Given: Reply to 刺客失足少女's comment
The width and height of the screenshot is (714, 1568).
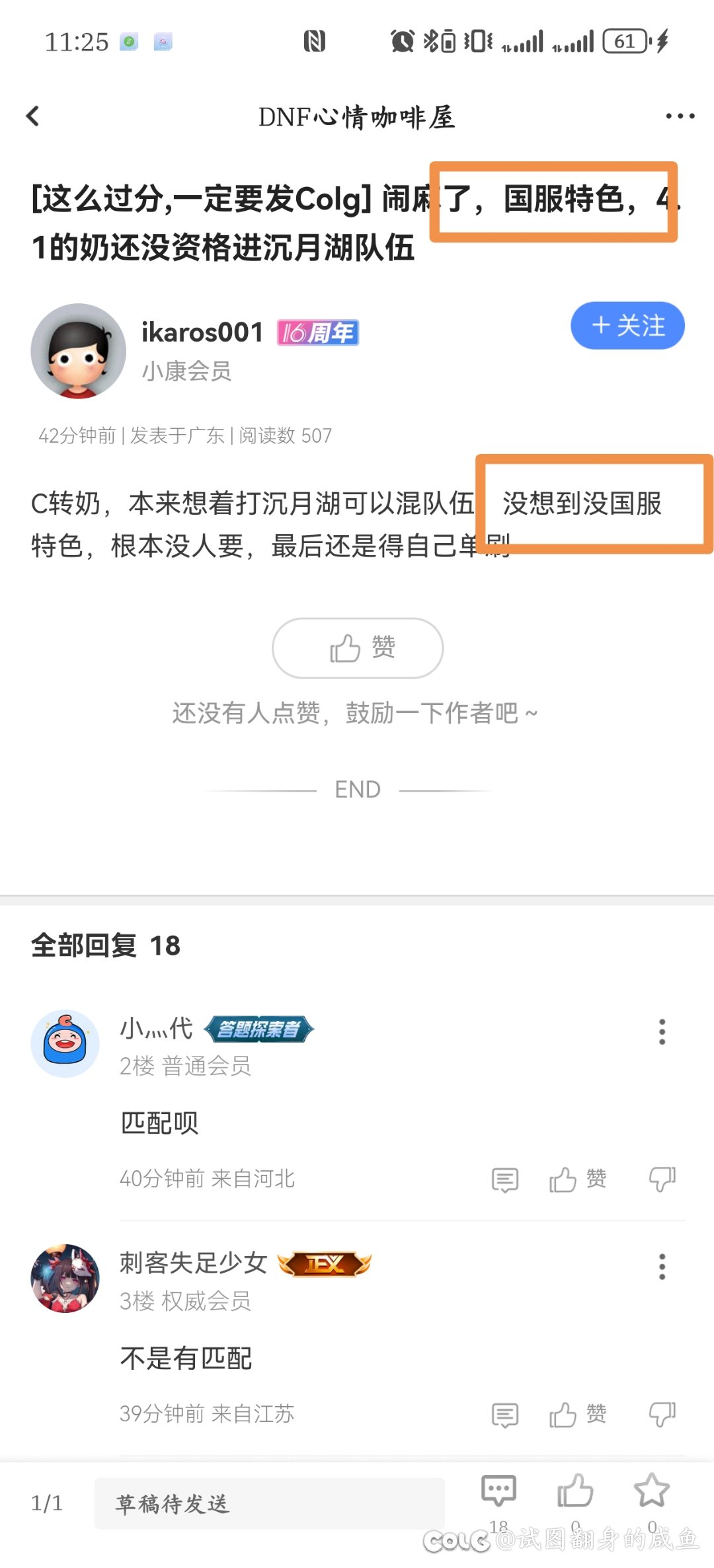Looking at the screenshot, I should point(505,1415).
